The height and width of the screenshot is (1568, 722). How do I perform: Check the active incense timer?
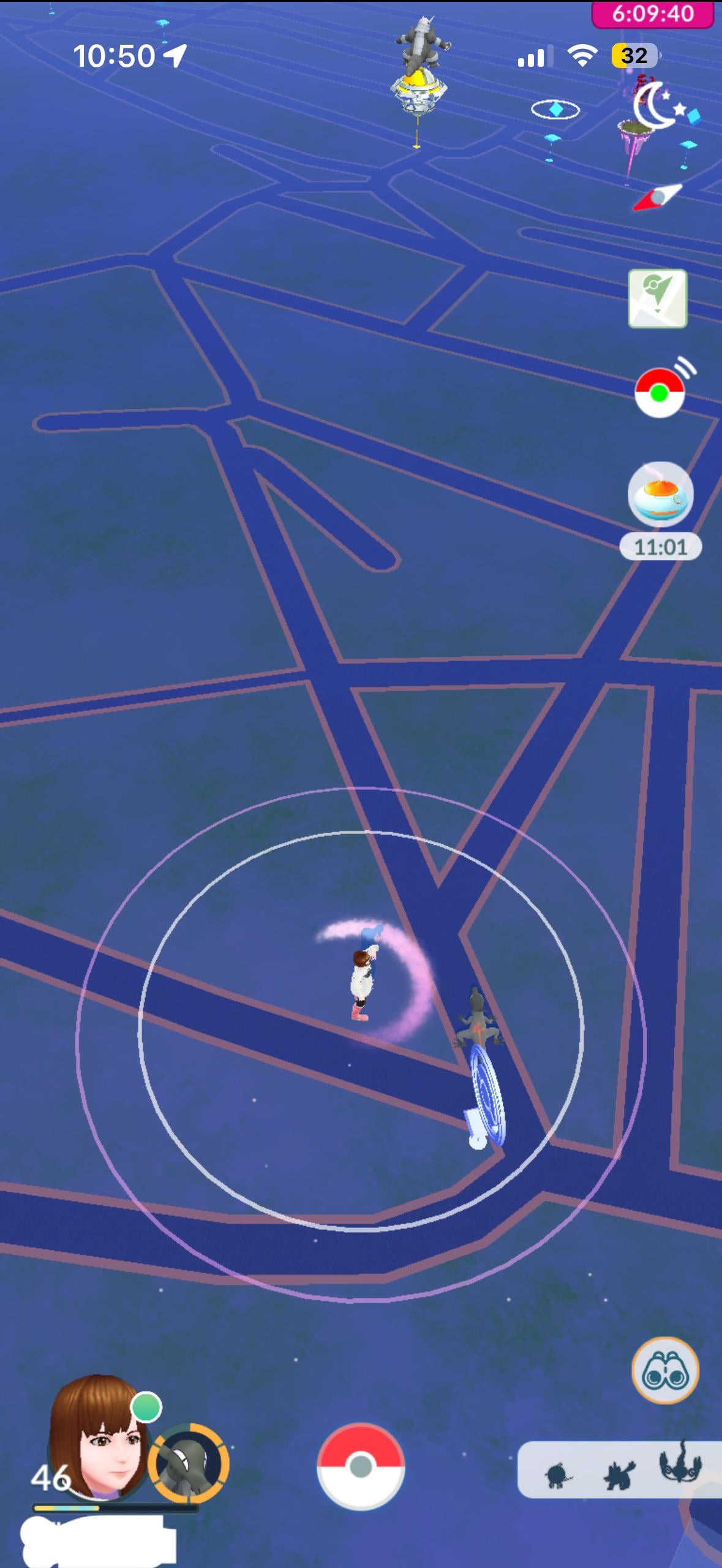point(660,495)
